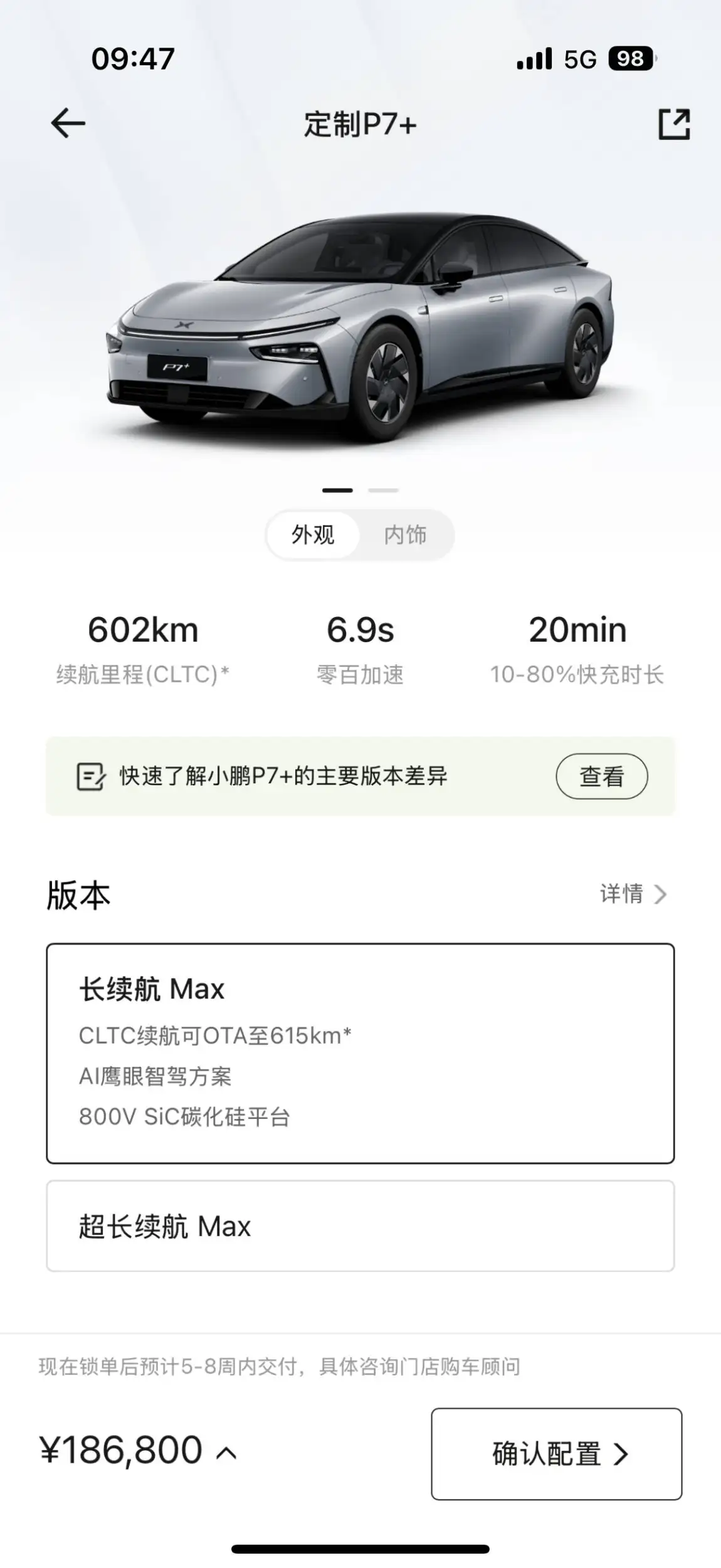Tap 确认配置 to confirm configuration
This screenshot has height=1568, width=721.
556,1453
